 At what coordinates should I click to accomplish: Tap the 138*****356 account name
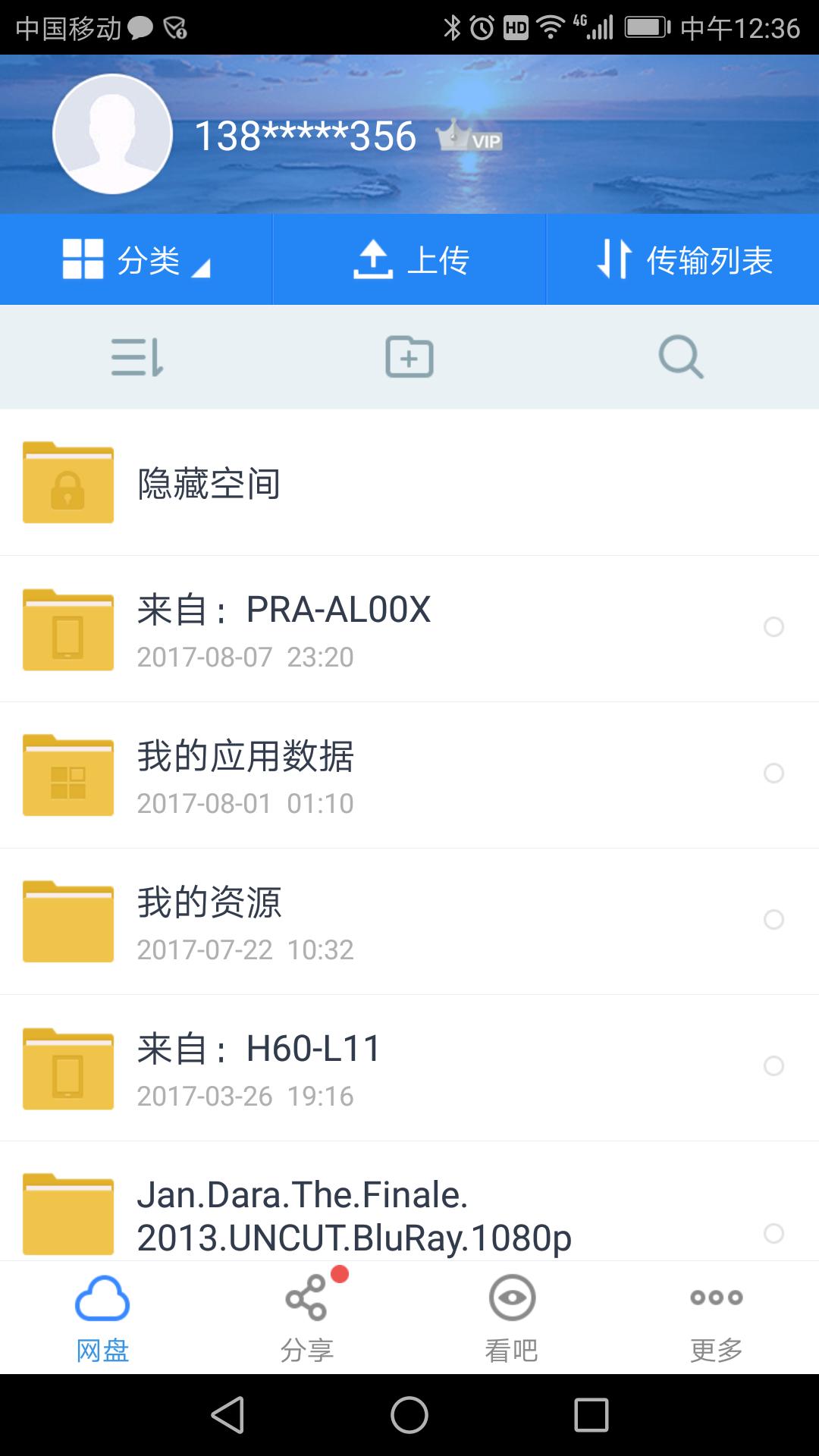(x=305, y=135)
